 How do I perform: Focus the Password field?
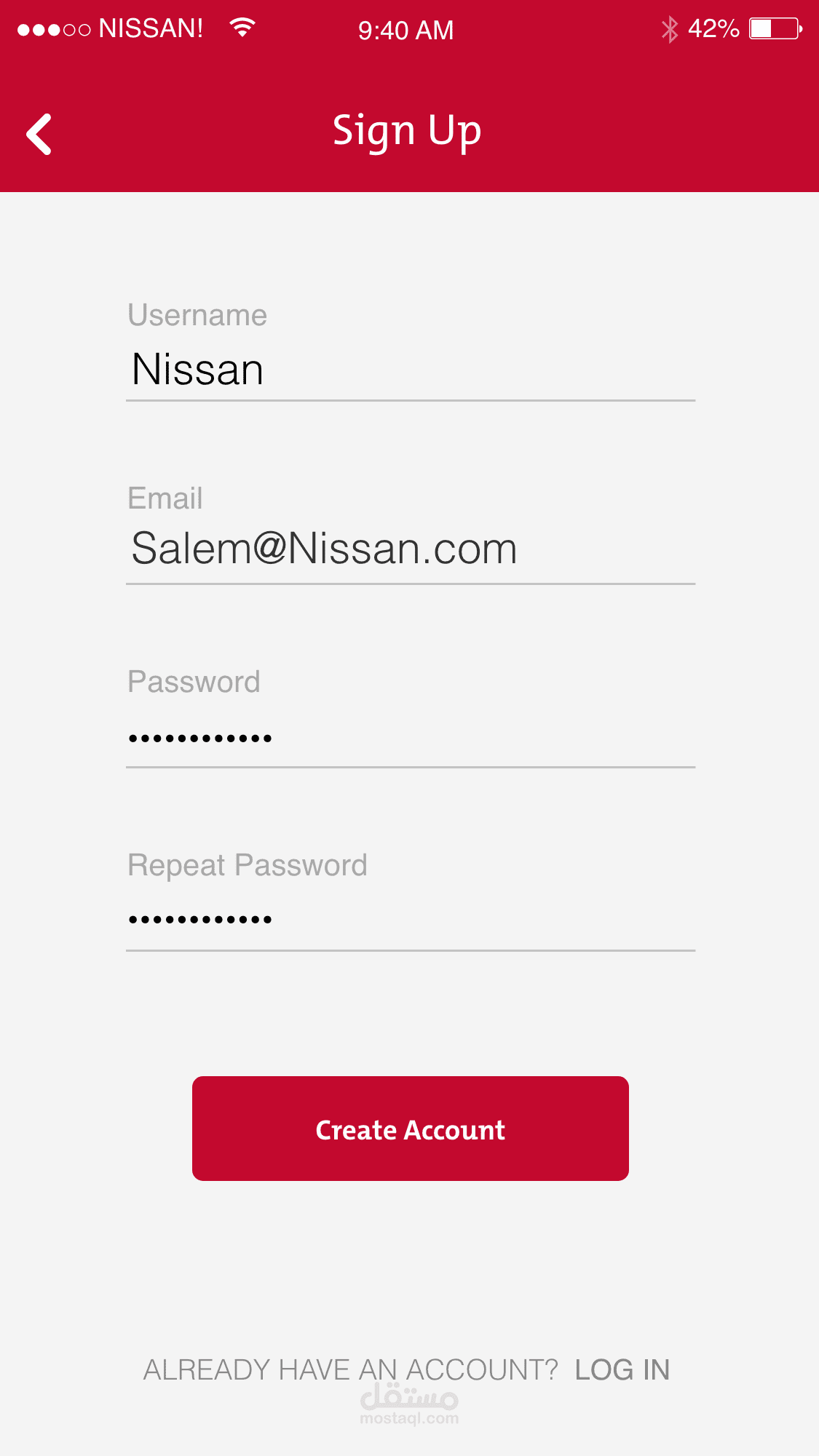point(410,738)
